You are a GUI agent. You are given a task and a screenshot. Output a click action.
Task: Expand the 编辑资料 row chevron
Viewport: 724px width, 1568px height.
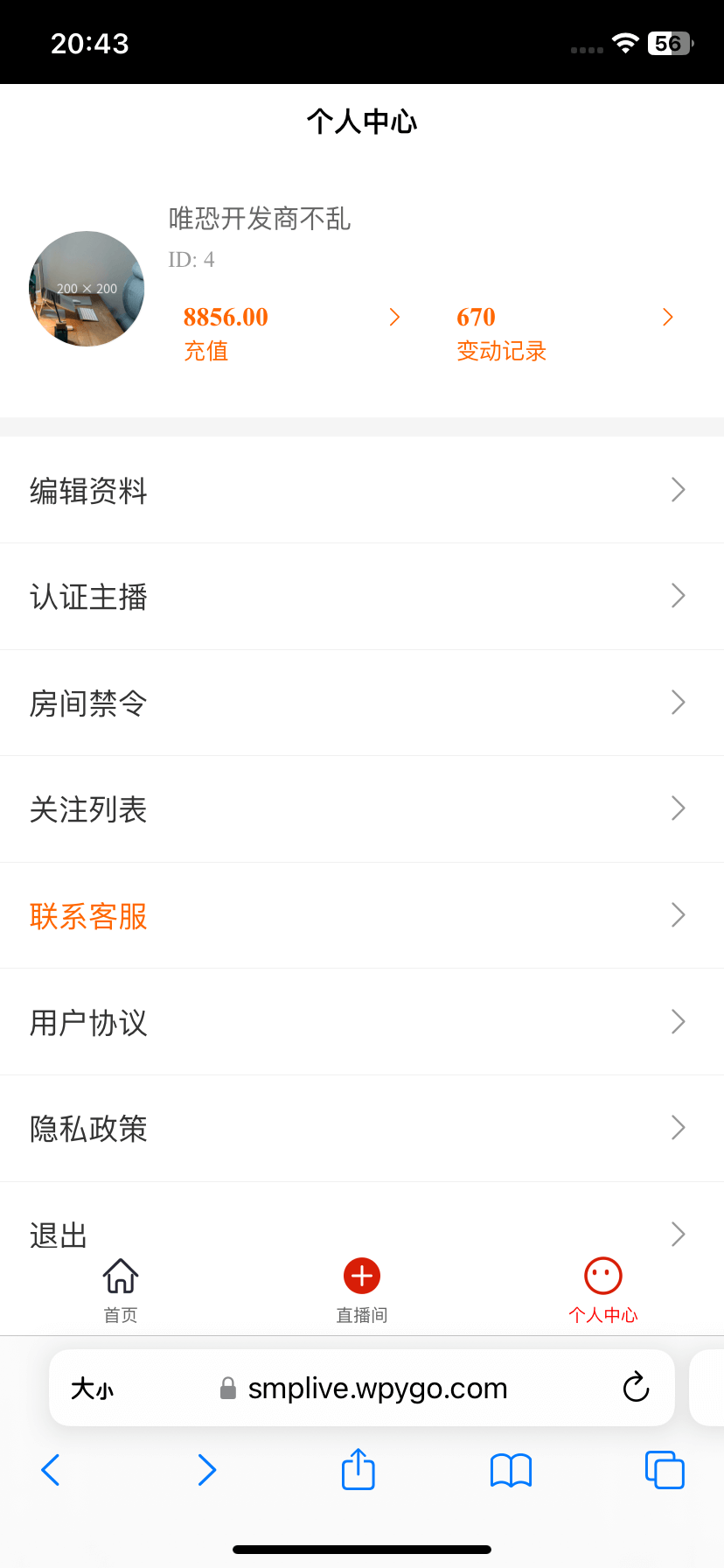pyautogui.click(x=678, y=490)
